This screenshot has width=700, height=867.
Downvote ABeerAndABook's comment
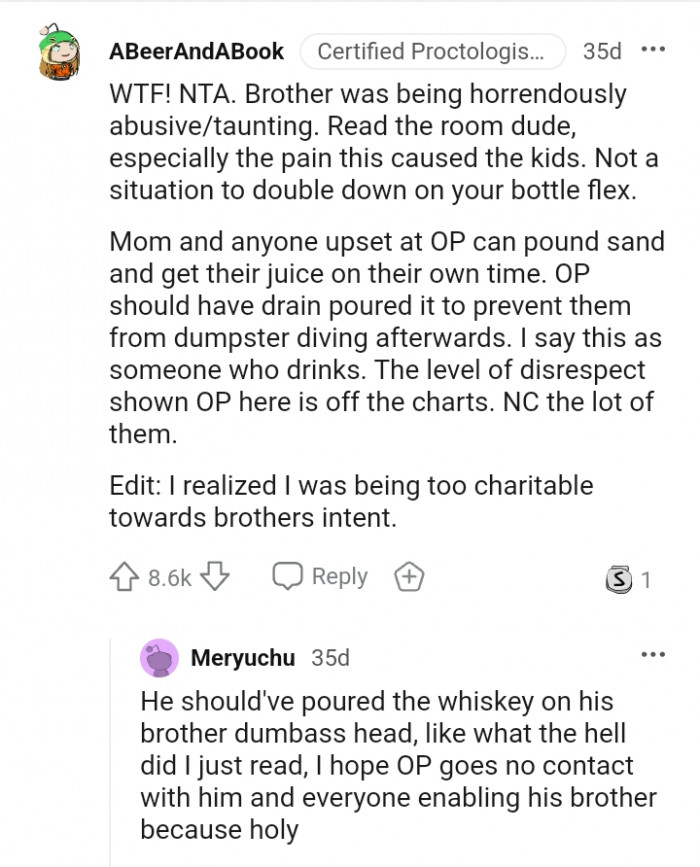(x=216, y=578)
